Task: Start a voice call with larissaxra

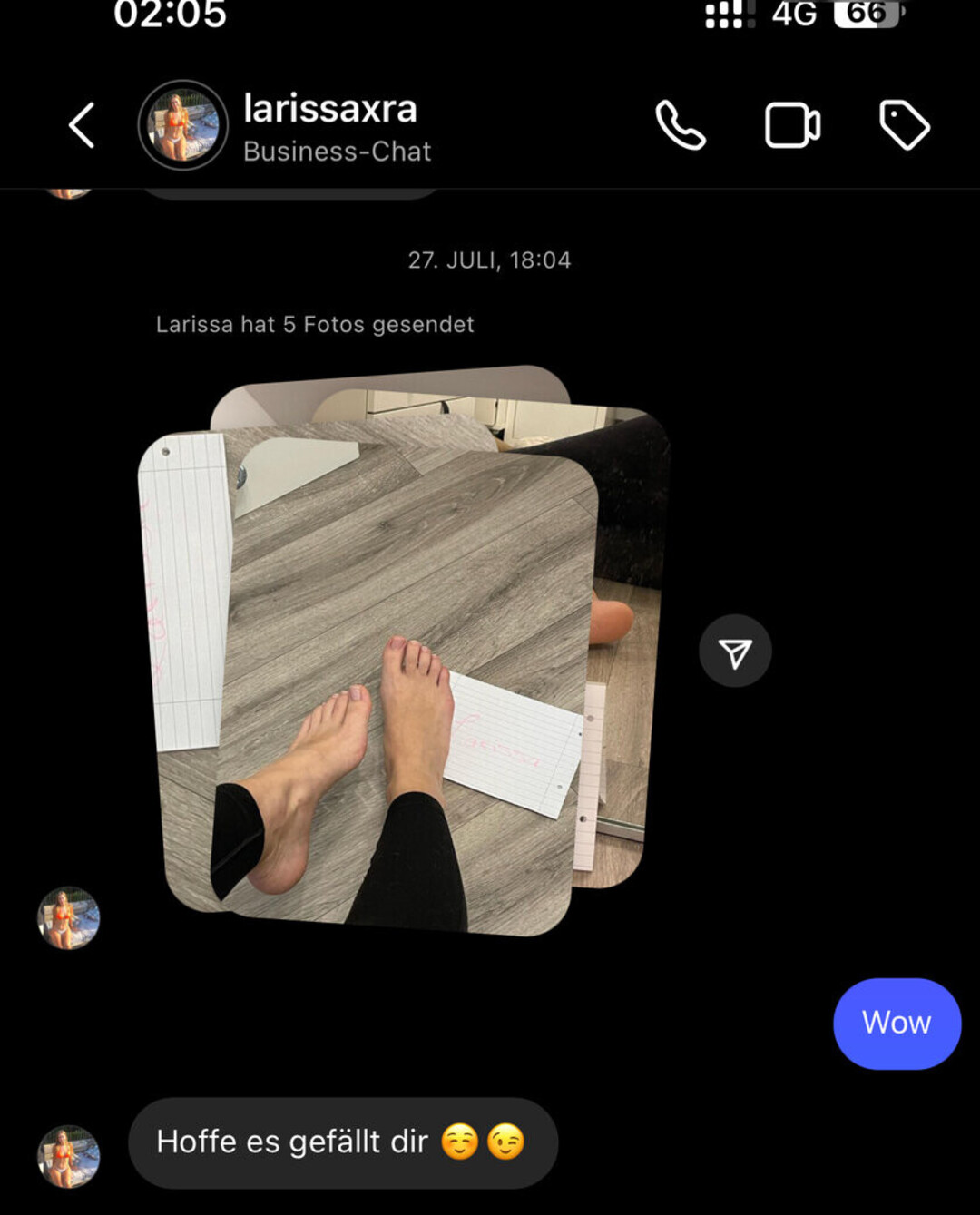Action: 680,125
